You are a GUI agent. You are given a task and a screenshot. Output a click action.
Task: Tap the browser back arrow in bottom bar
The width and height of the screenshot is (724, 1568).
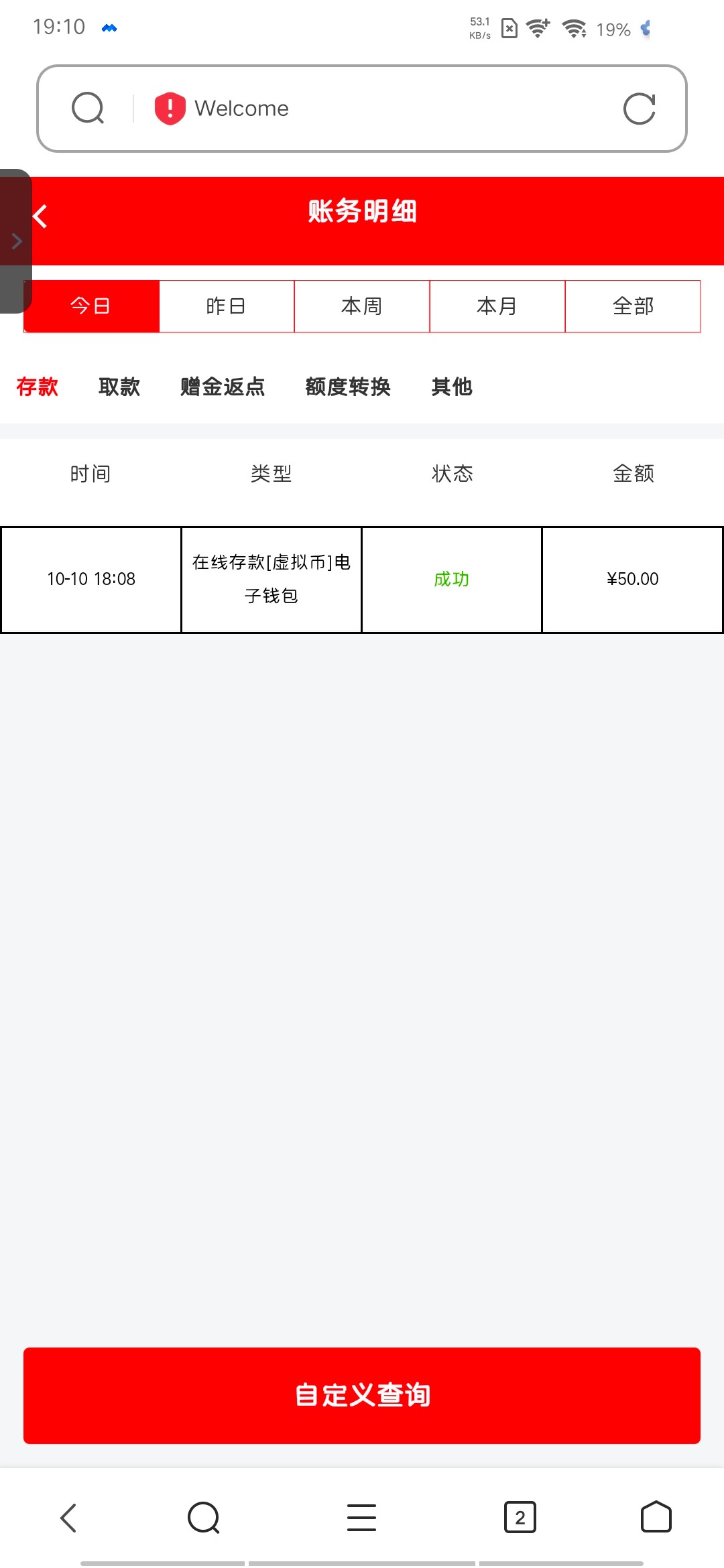point(68,1518)
